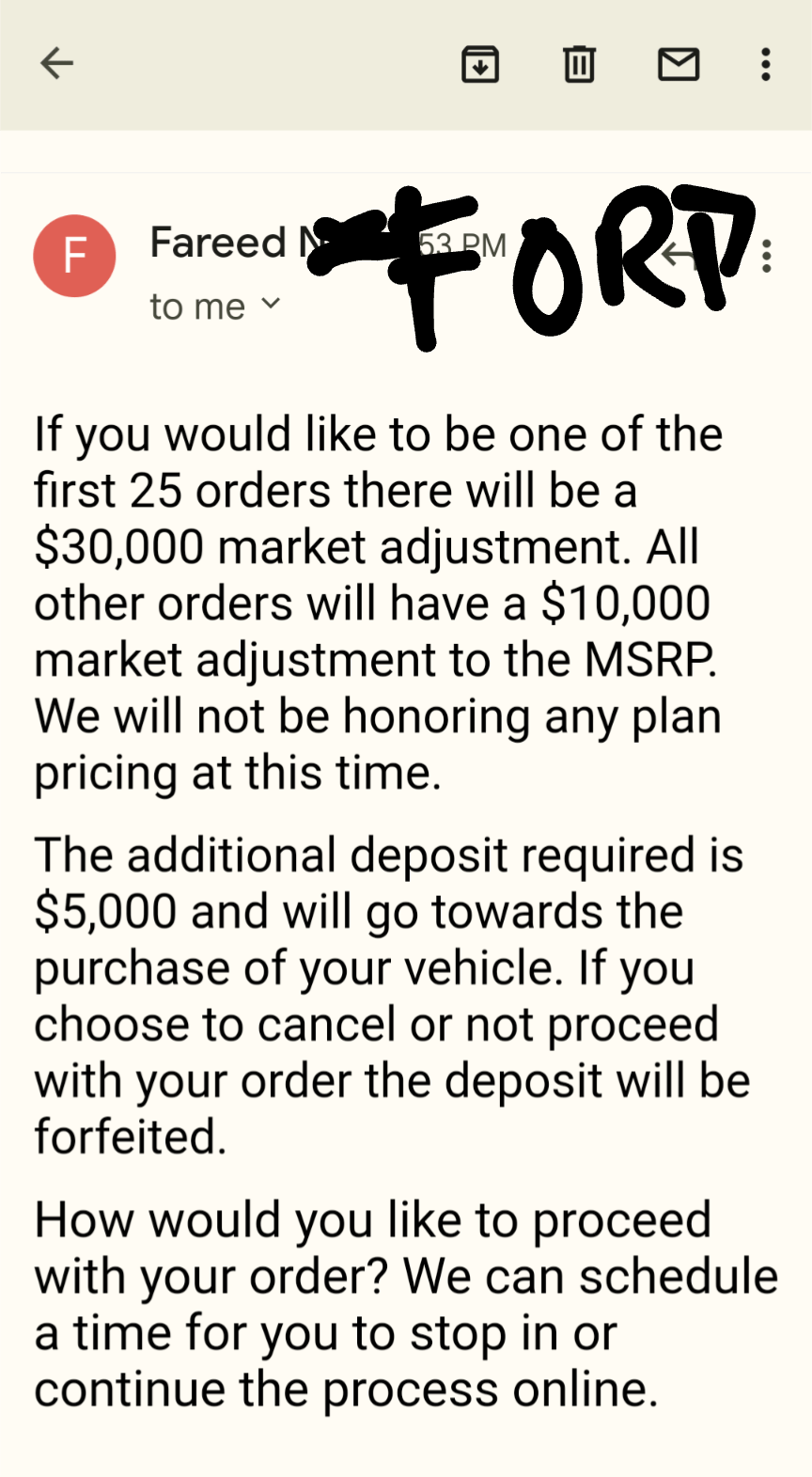Delete the email using the trash icon
The width and height of the screenshot is (812, 1477).
click(x=579, y=64)
